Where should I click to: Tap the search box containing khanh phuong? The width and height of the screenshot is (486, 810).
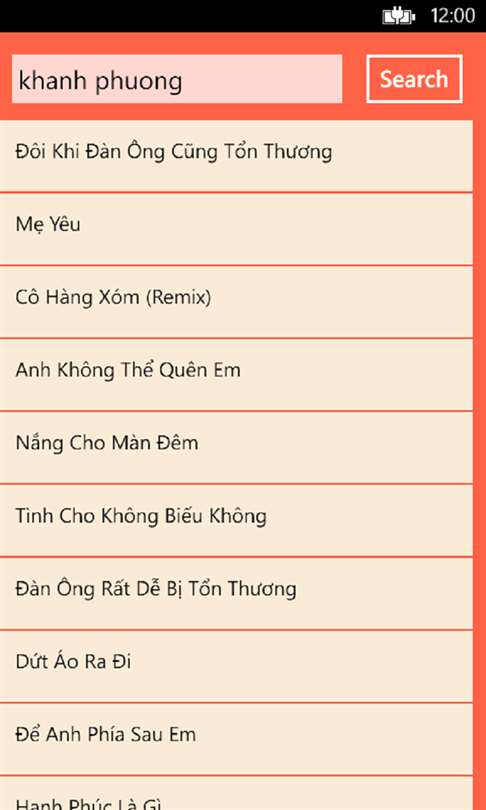tap(177, 79)
